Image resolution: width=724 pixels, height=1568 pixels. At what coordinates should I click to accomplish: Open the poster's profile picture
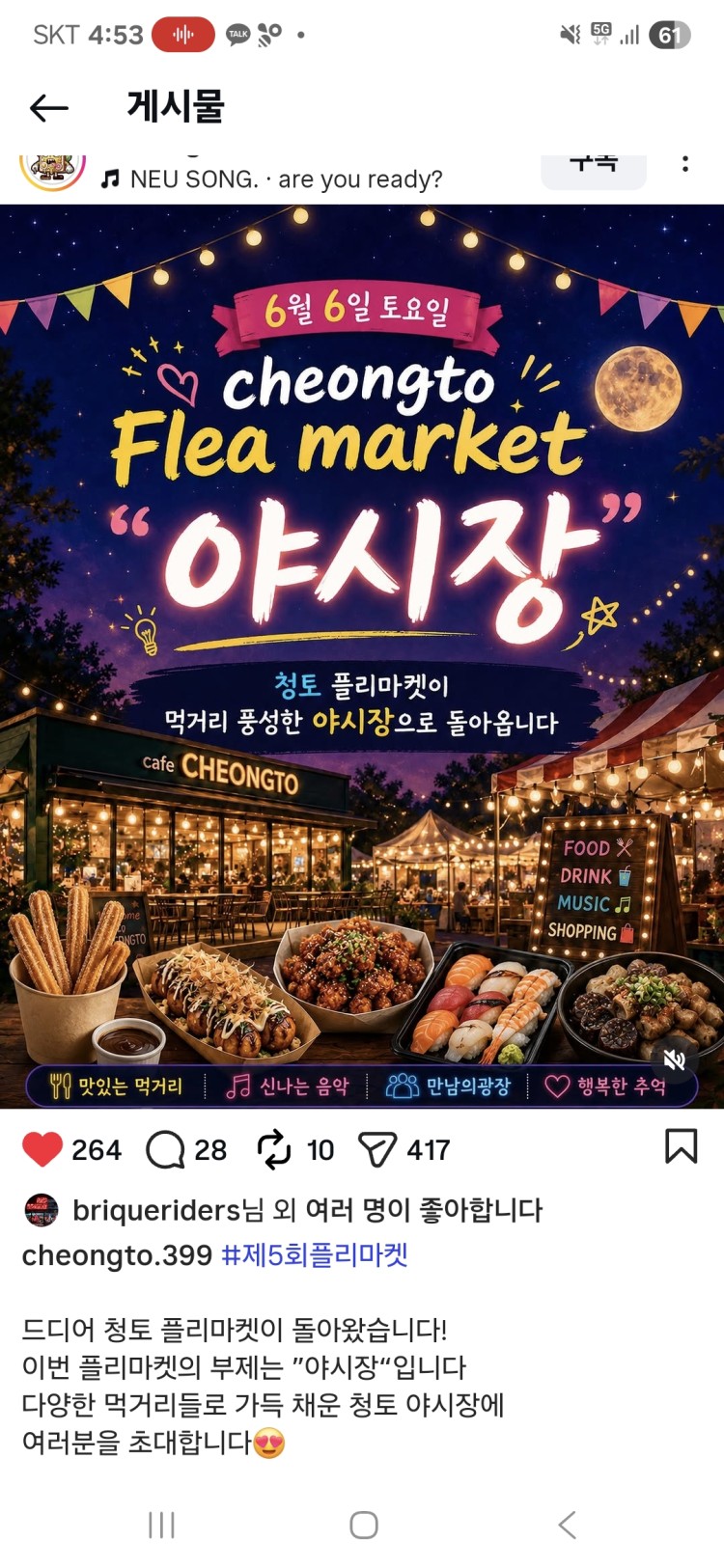pyautogui.click(x=52, y=171)
